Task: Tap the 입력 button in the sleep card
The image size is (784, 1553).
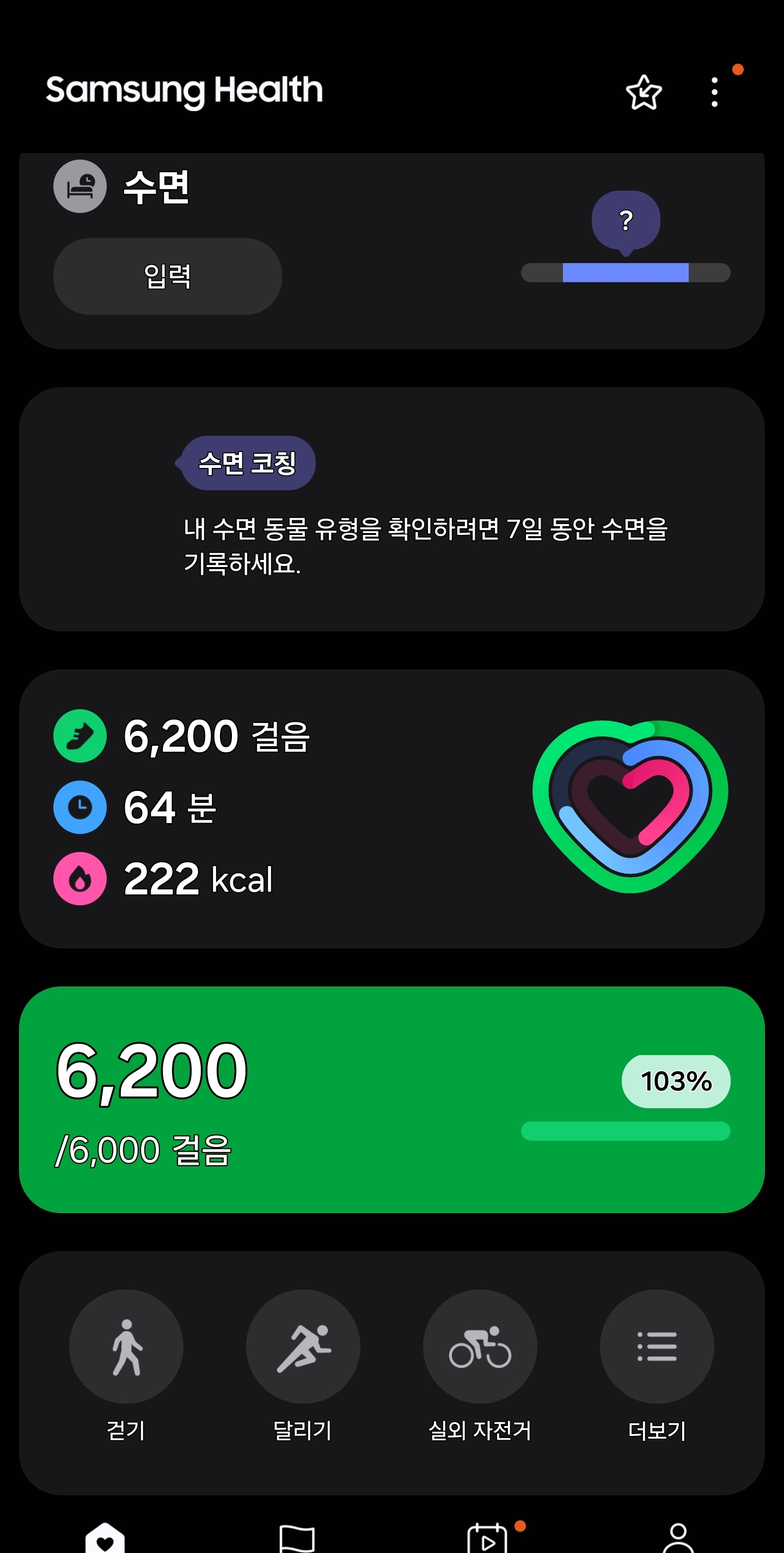Action: coord(168,276)
